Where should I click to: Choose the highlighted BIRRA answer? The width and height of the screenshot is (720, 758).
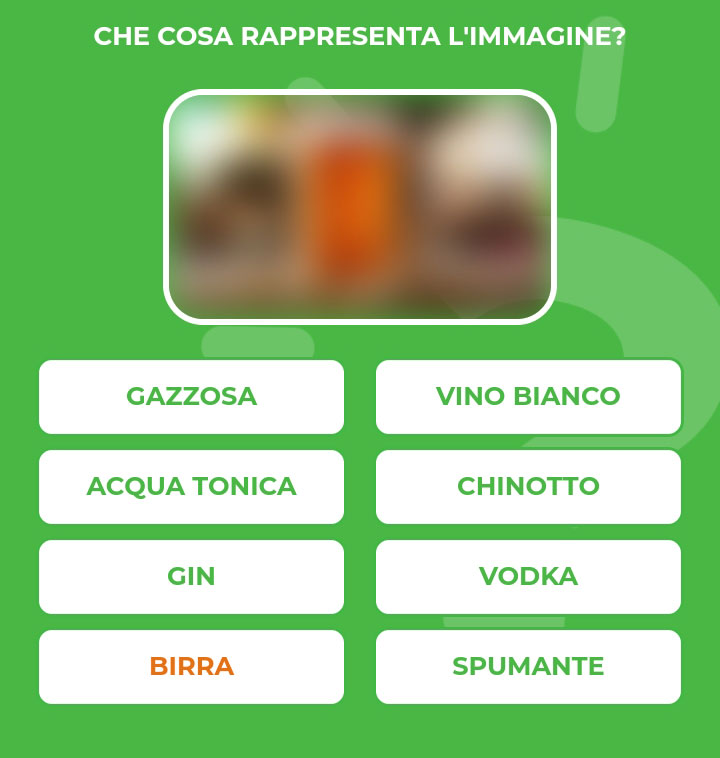click(191, 666)
